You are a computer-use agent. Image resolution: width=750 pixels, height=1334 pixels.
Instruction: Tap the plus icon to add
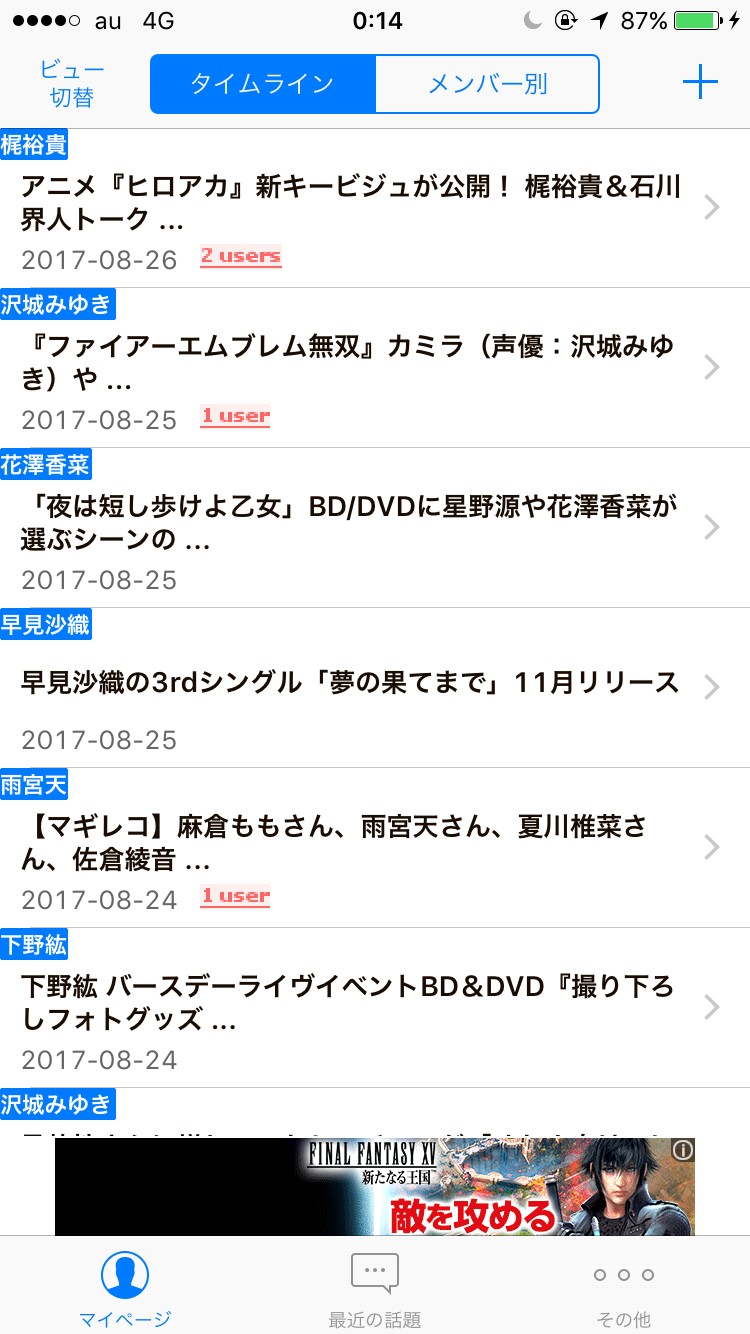click(x=700, y=83)
